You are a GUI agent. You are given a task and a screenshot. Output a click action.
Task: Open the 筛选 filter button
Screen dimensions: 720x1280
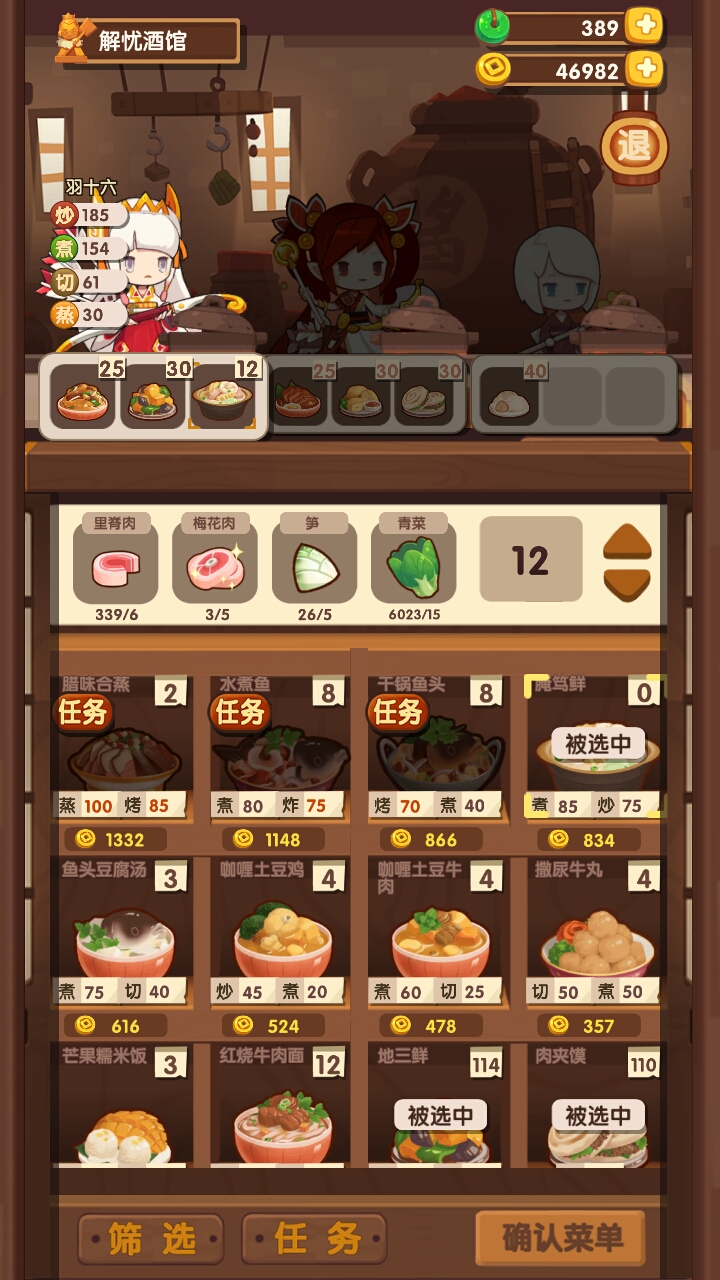(152, 1239)
